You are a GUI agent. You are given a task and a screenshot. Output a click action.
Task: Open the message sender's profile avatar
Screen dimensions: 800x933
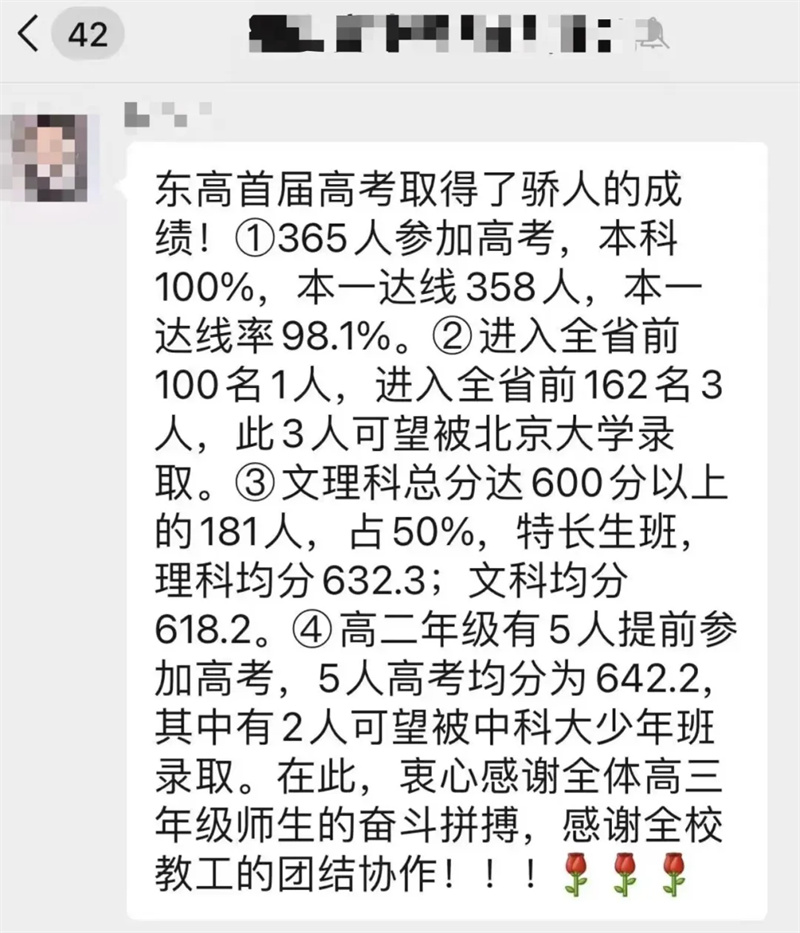[57, 158]
